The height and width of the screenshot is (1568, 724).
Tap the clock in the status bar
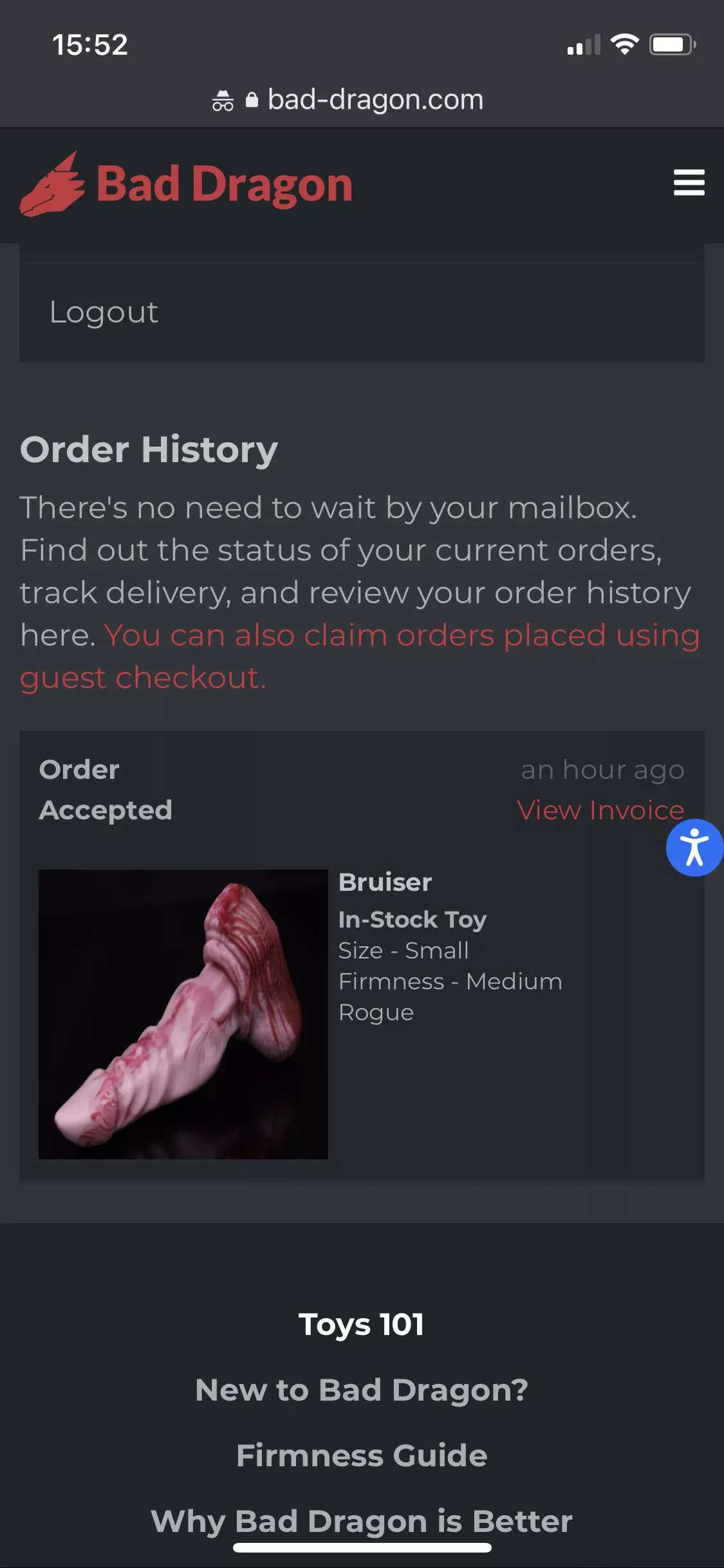(90, 43)
